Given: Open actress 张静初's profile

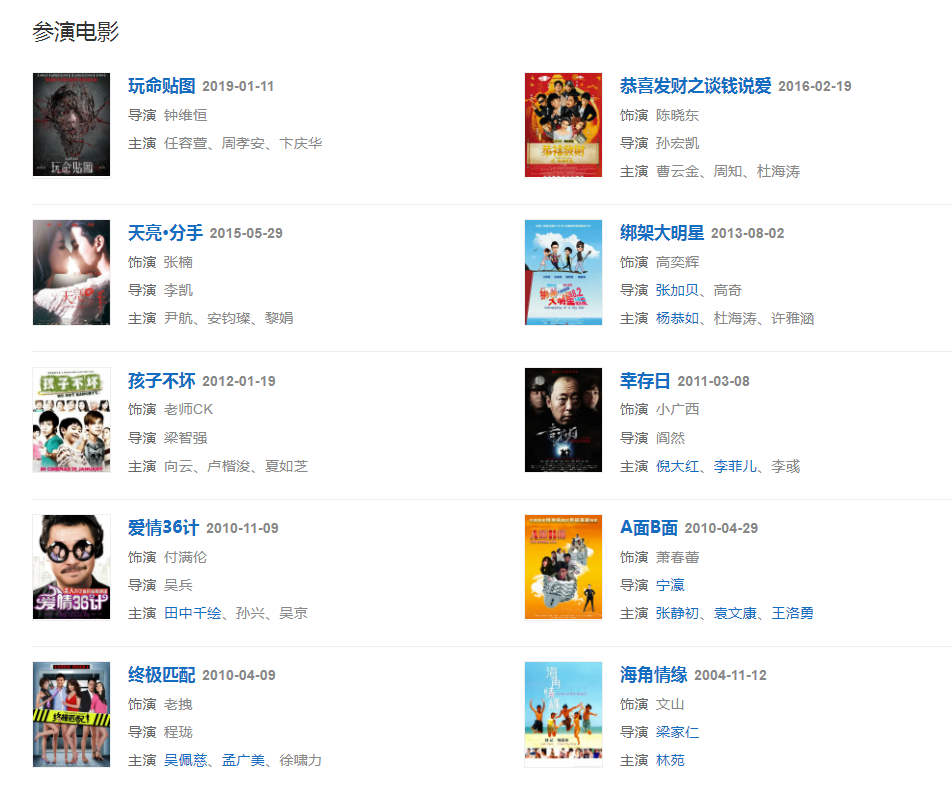Looking at the screenshot, I should 677,613.
